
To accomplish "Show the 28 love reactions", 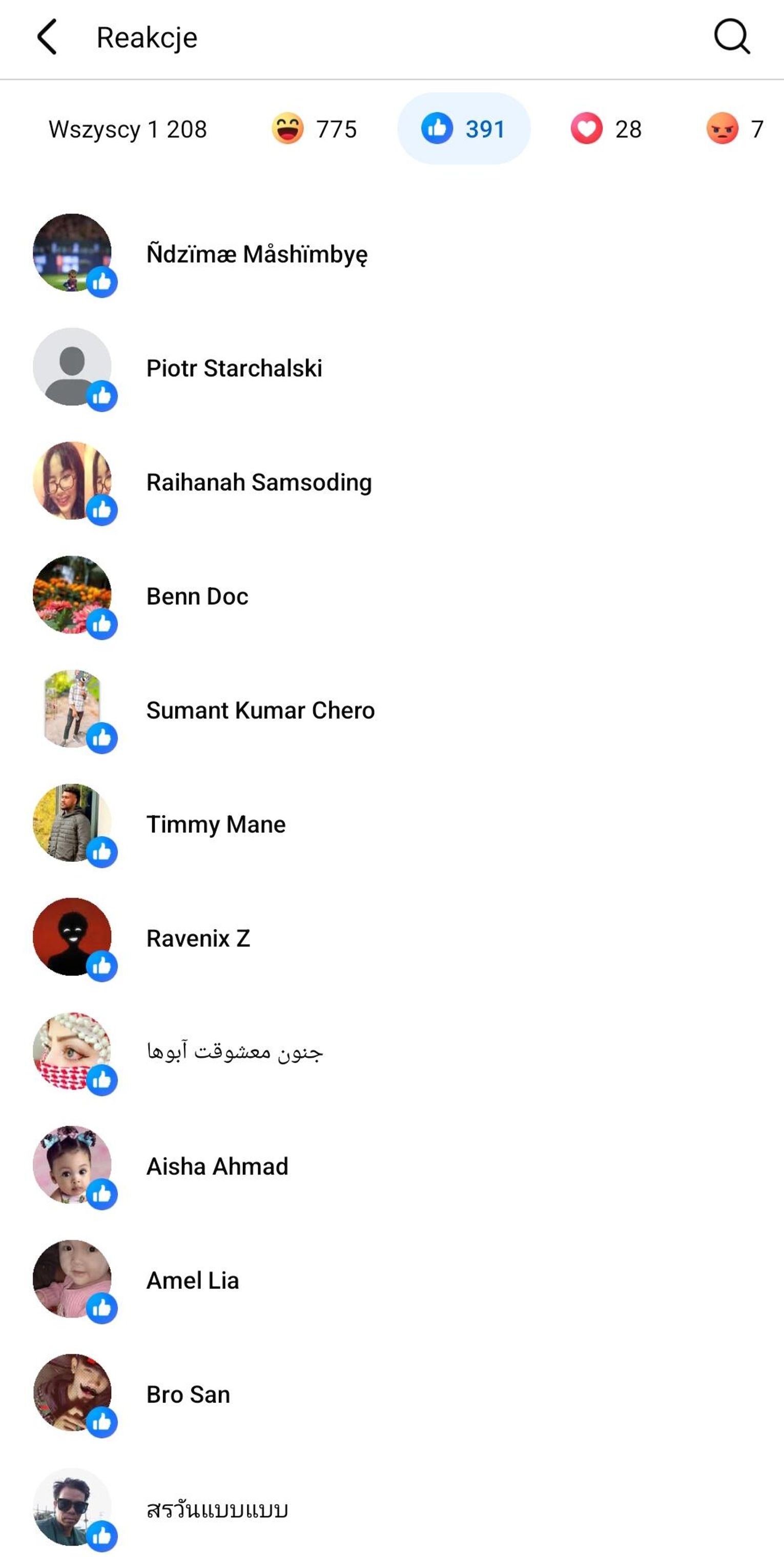I will [606, 129].
